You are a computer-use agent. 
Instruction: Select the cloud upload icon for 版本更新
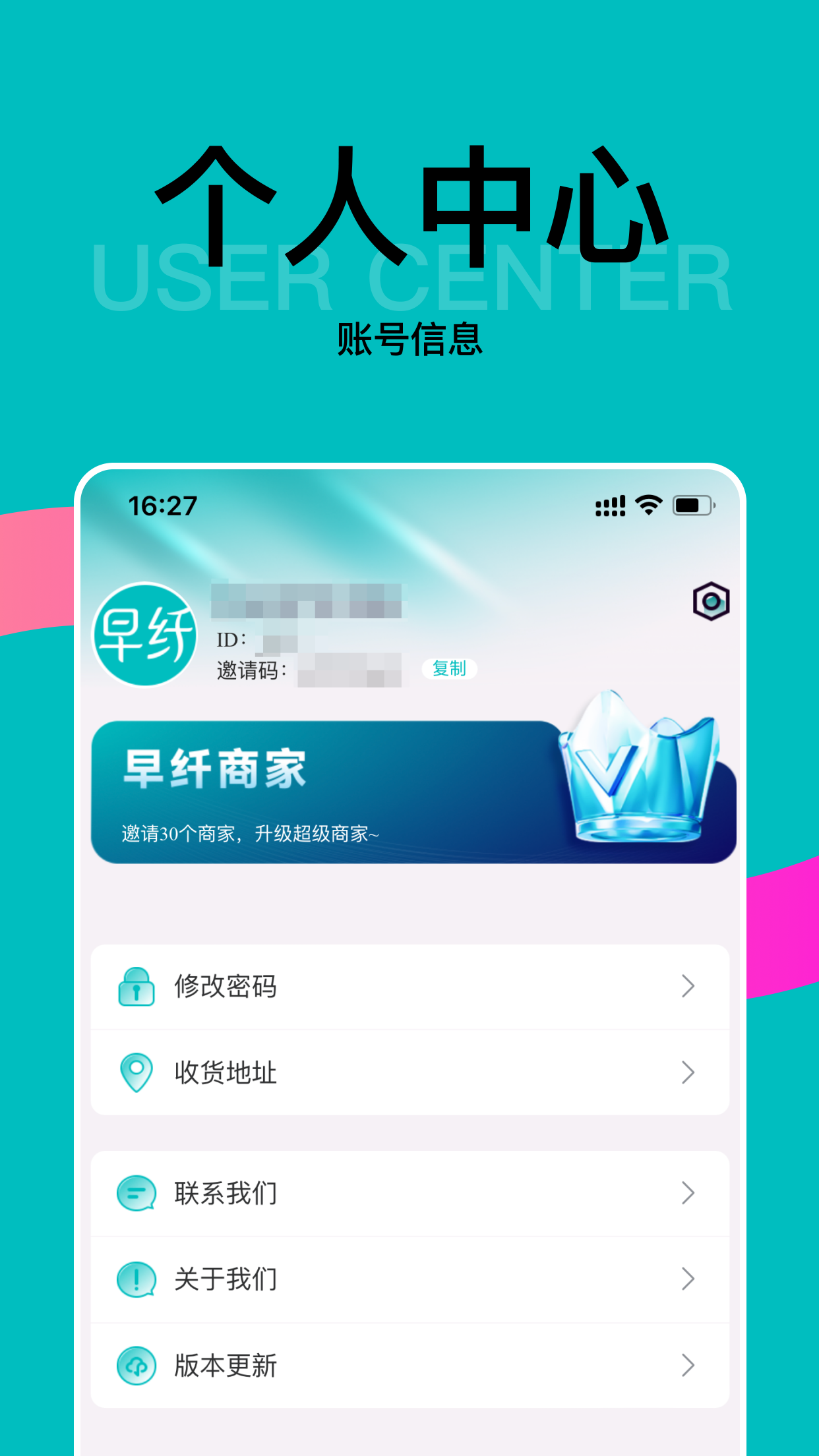[x=135, y=1366]
